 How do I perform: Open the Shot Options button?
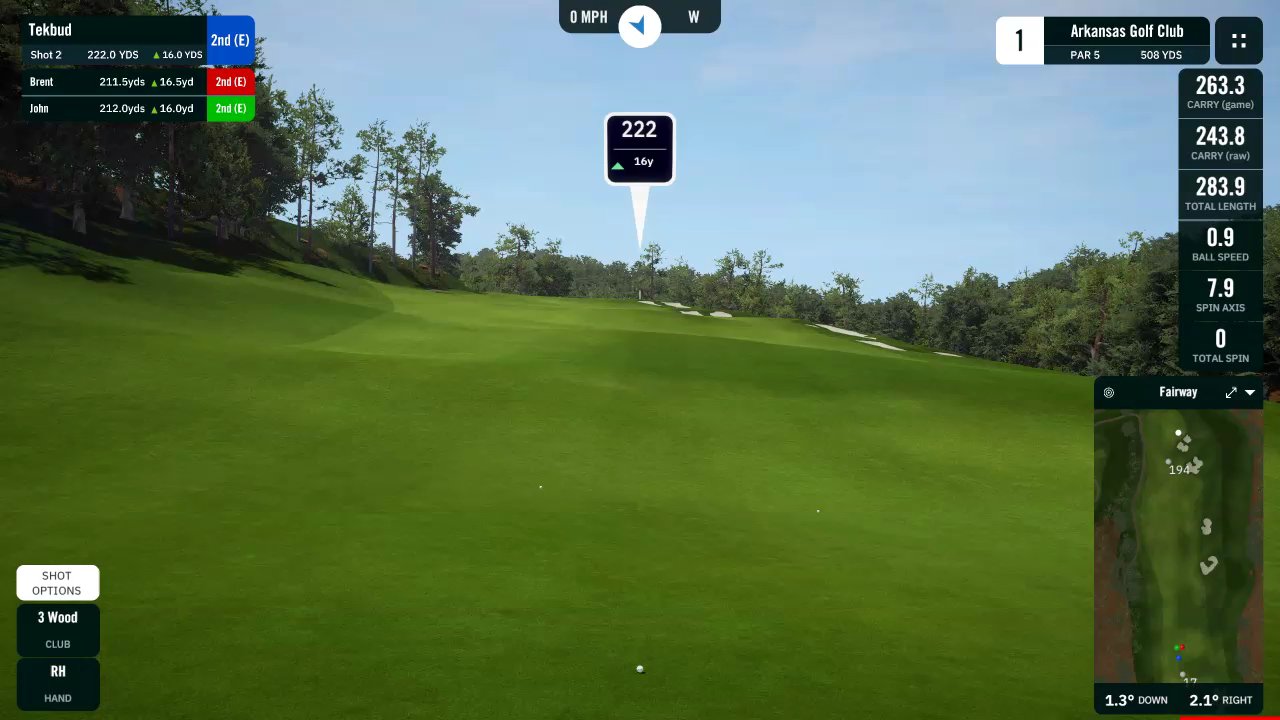pos(57,583)
